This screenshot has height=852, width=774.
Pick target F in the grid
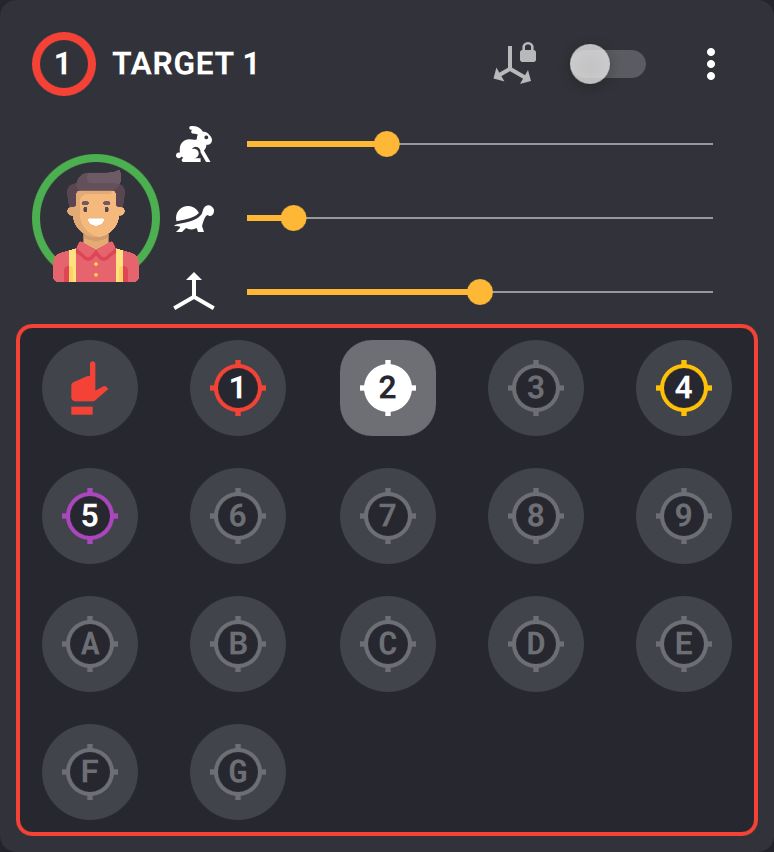click(x=90, y=772)
